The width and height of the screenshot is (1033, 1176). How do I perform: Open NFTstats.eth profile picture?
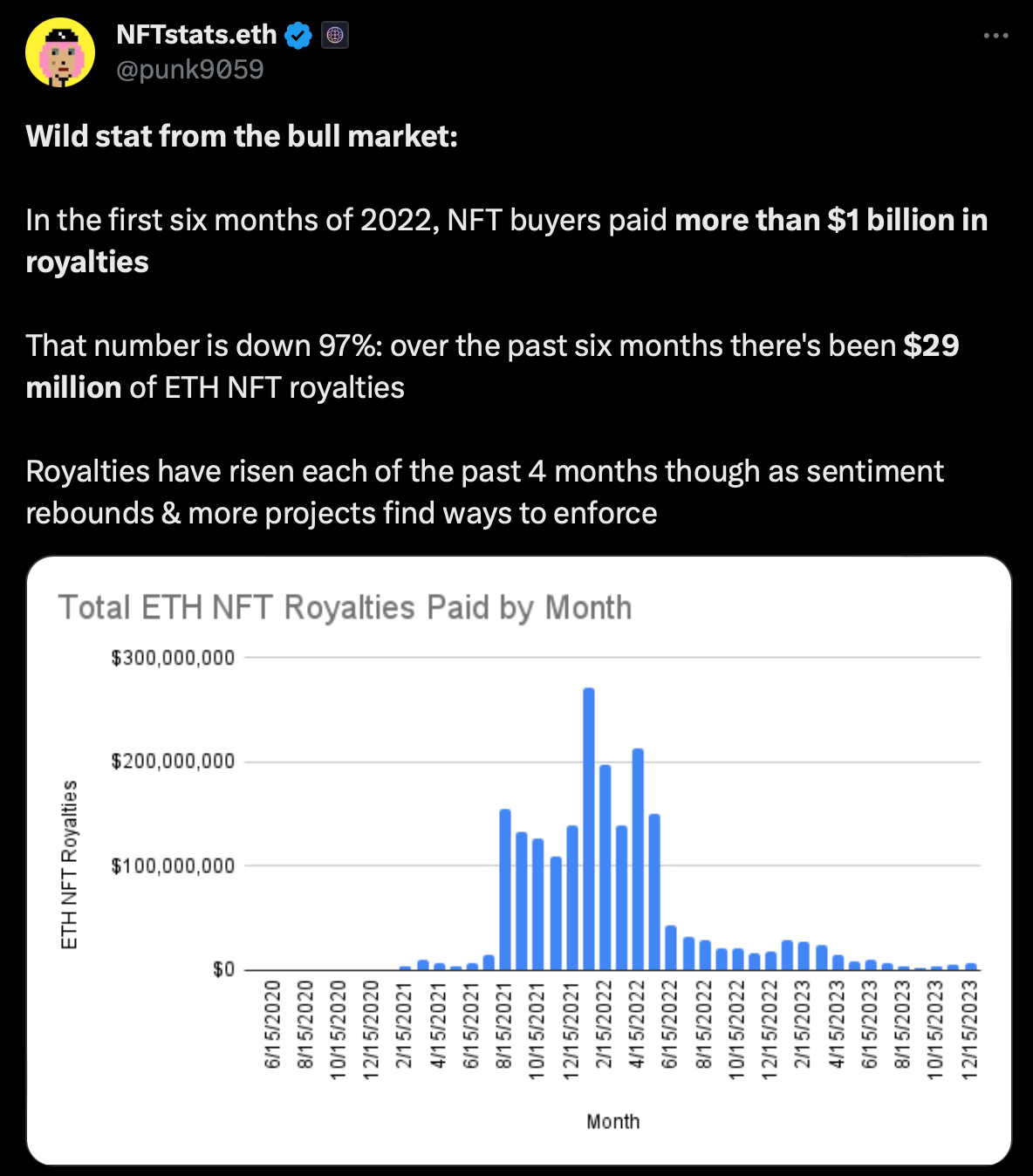(60, 52)
